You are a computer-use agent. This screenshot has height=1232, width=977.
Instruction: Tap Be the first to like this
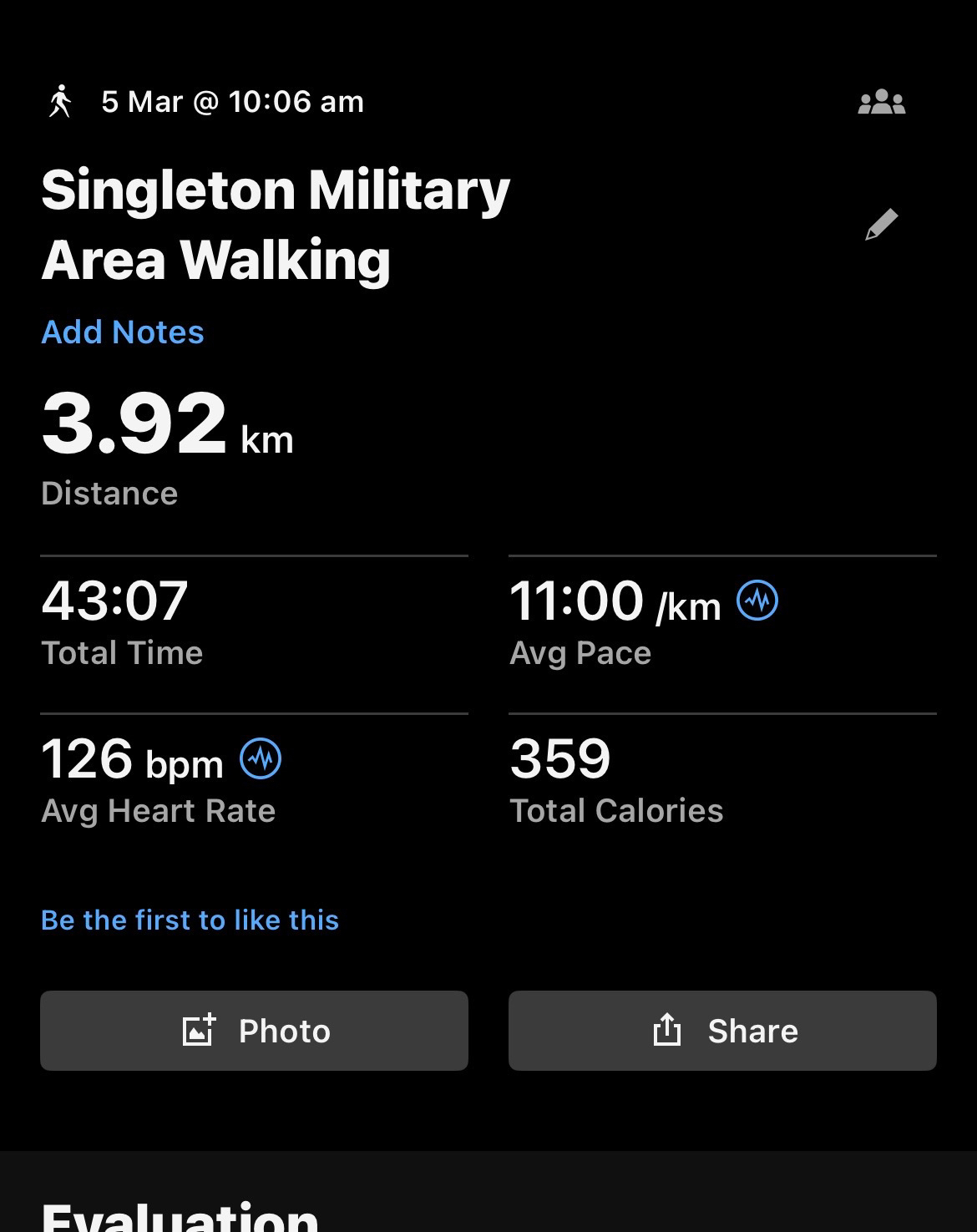(190, 920)
